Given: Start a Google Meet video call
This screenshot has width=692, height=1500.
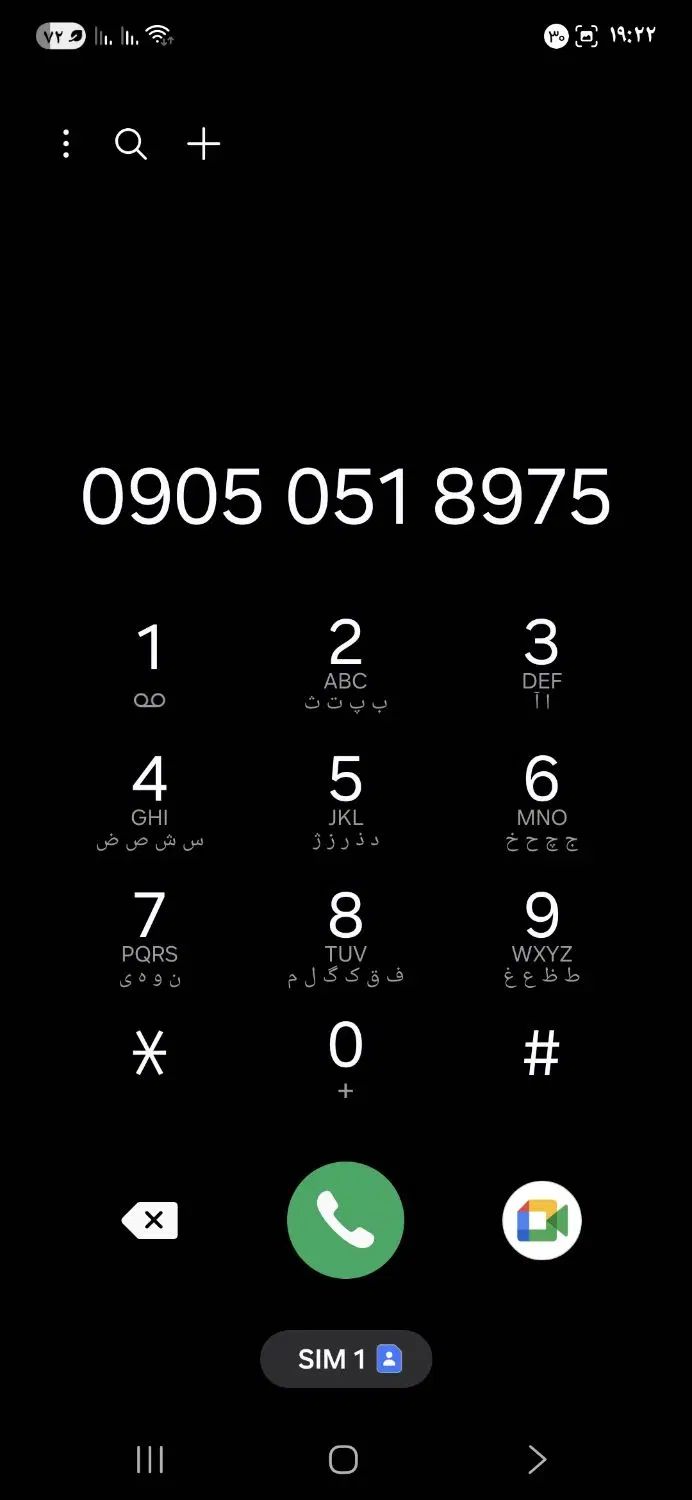Looking at the screenshot, I should [x=541, y=1220].
